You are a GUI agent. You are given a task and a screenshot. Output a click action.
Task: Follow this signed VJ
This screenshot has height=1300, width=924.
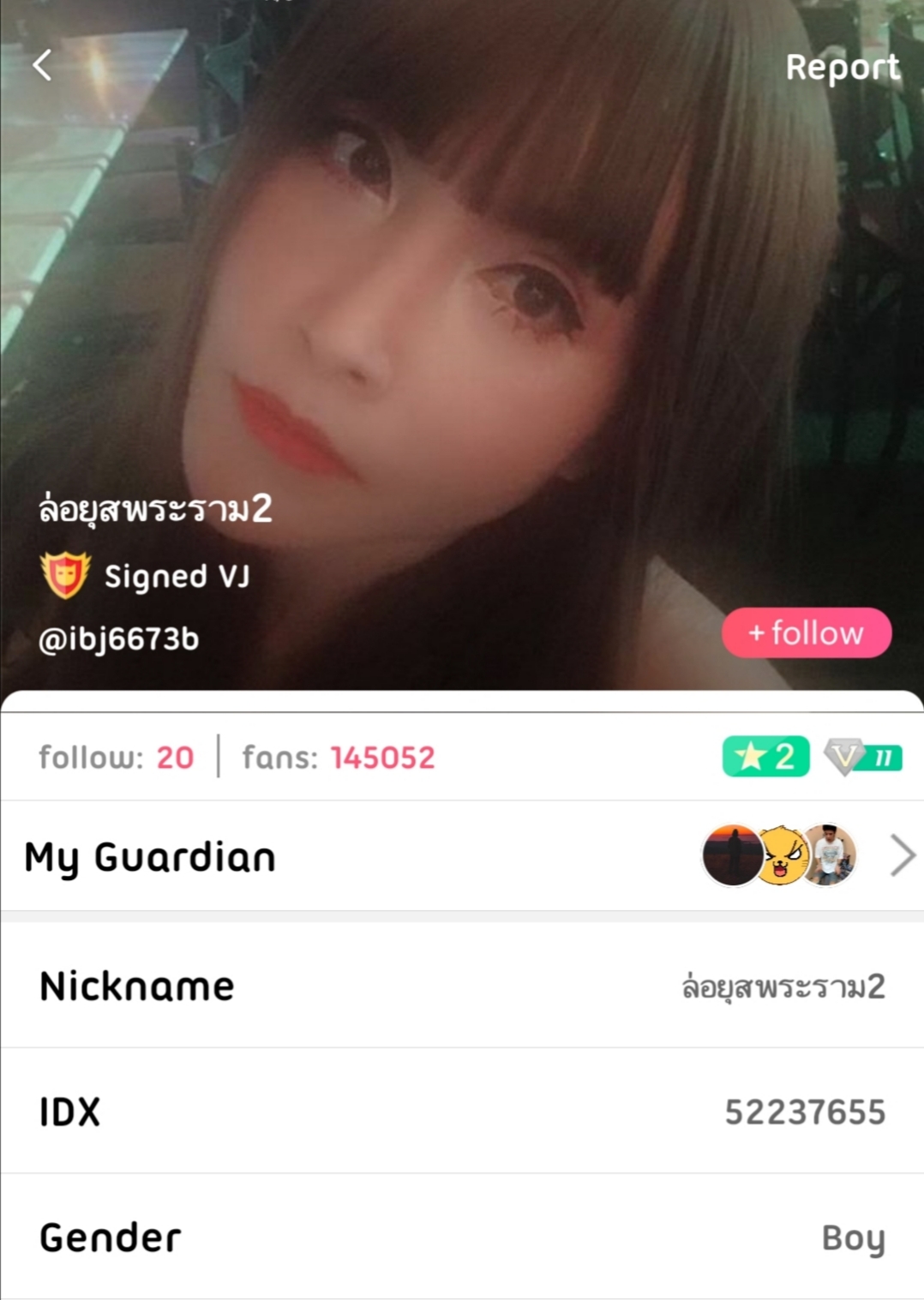pos(807,633)
